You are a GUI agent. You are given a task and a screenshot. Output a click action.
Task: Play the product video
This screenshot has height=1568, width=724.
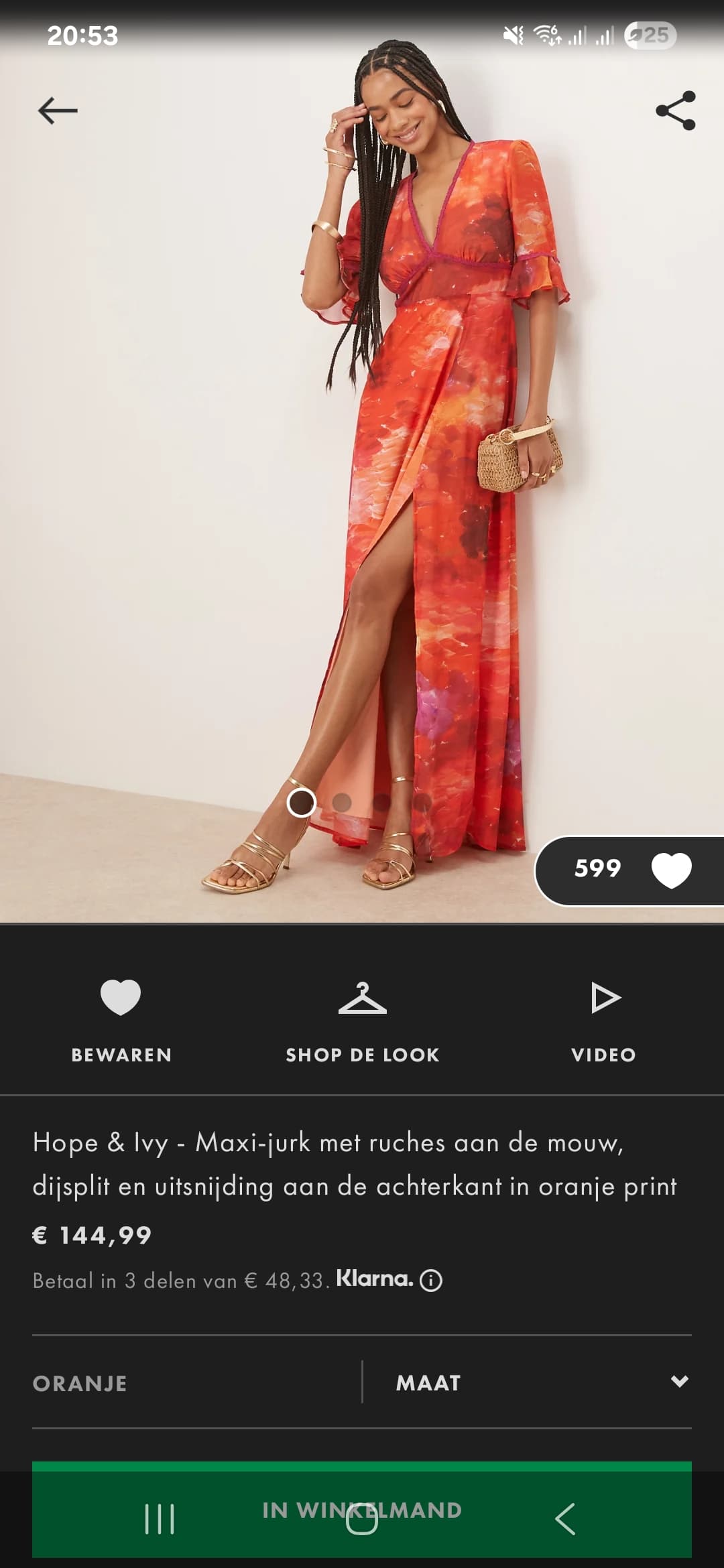604,1019
